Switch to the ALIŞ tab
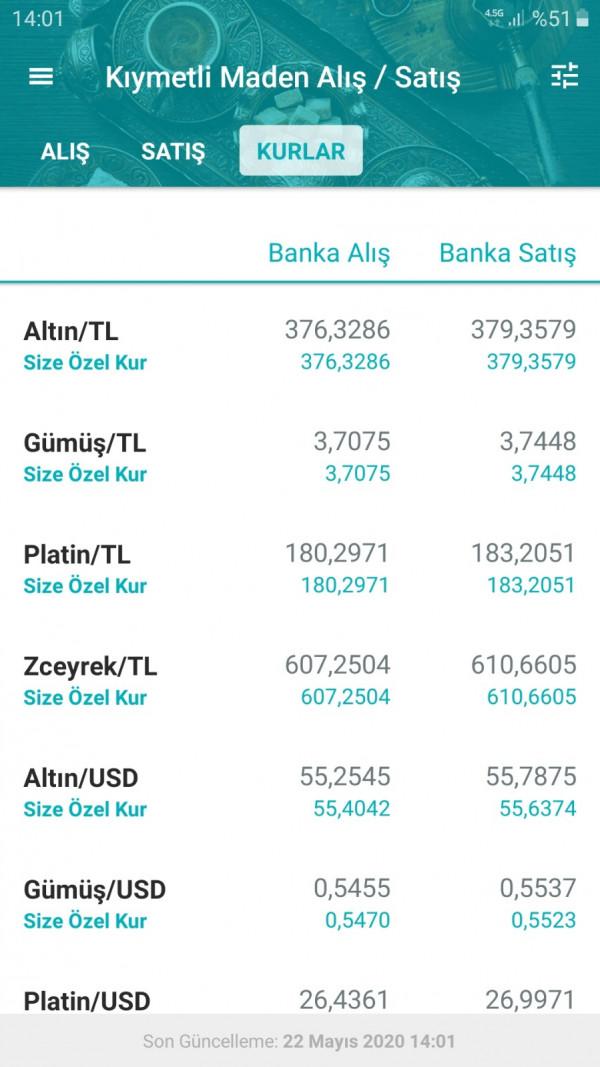 (x=65, y=151)
